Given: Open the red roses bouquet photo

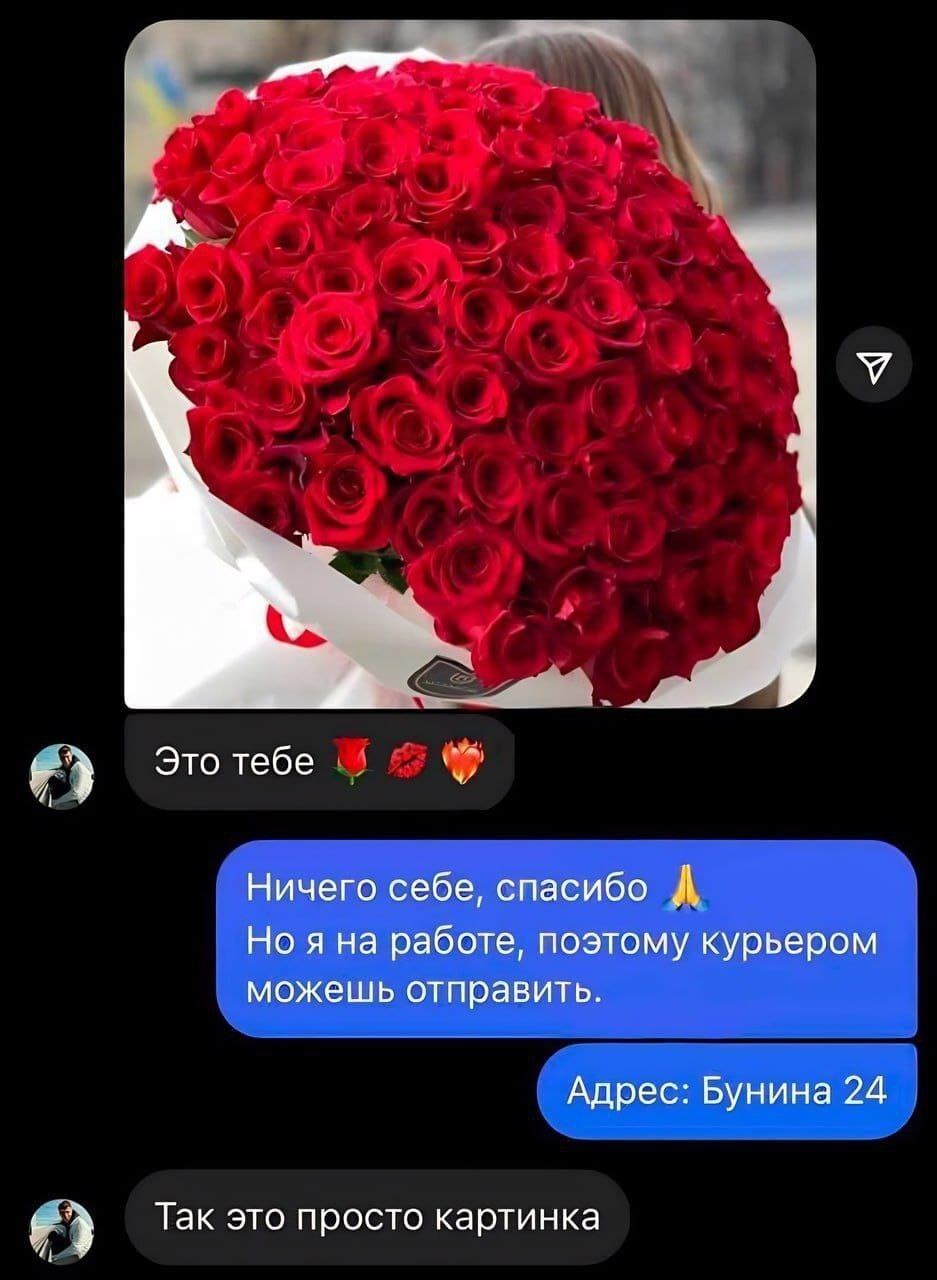Looking at the screenshot, I should coord(468,365).
